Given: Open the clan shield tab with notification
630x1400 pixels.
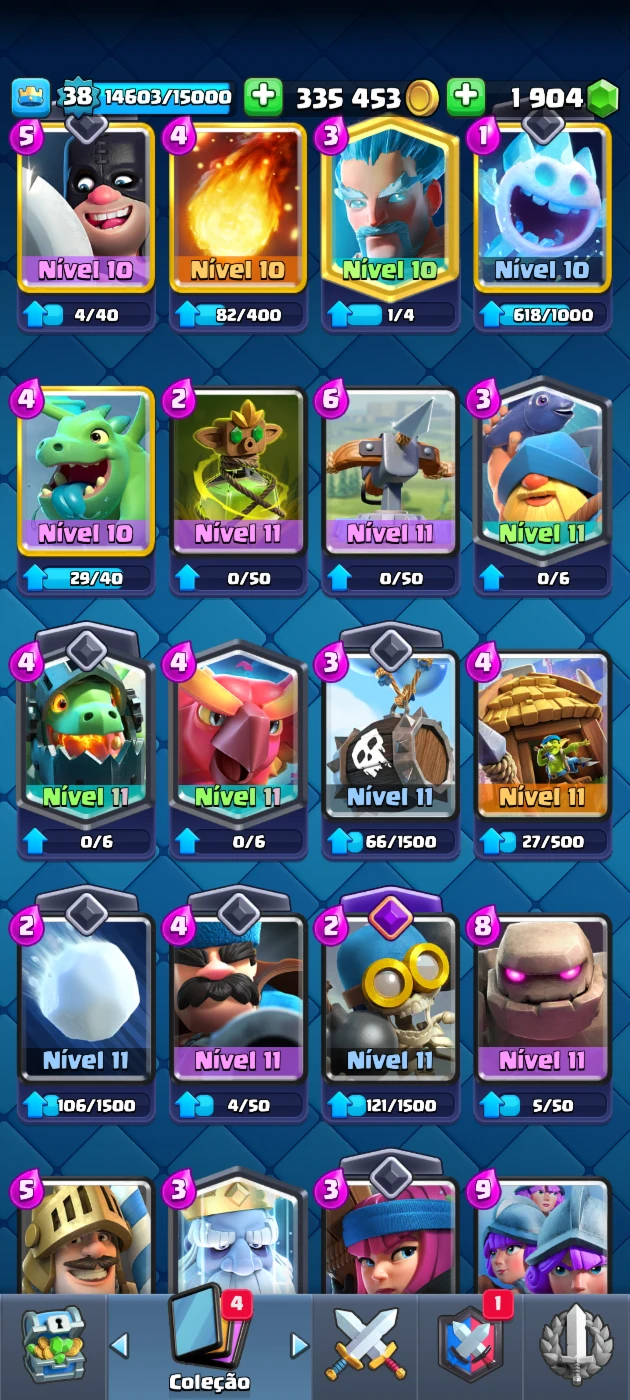Looking at the screenshot, I should [472, 1345].
